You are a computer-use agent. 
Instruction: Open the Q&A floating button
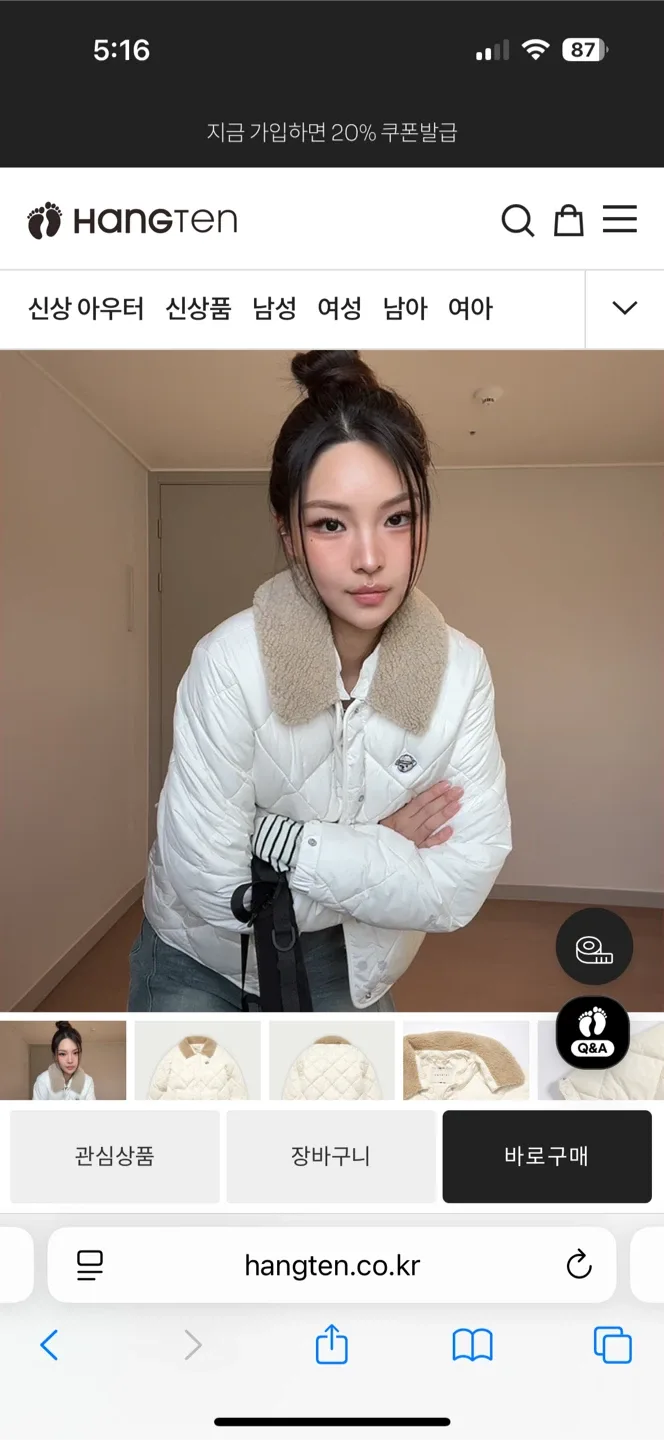coord(593,1033)
